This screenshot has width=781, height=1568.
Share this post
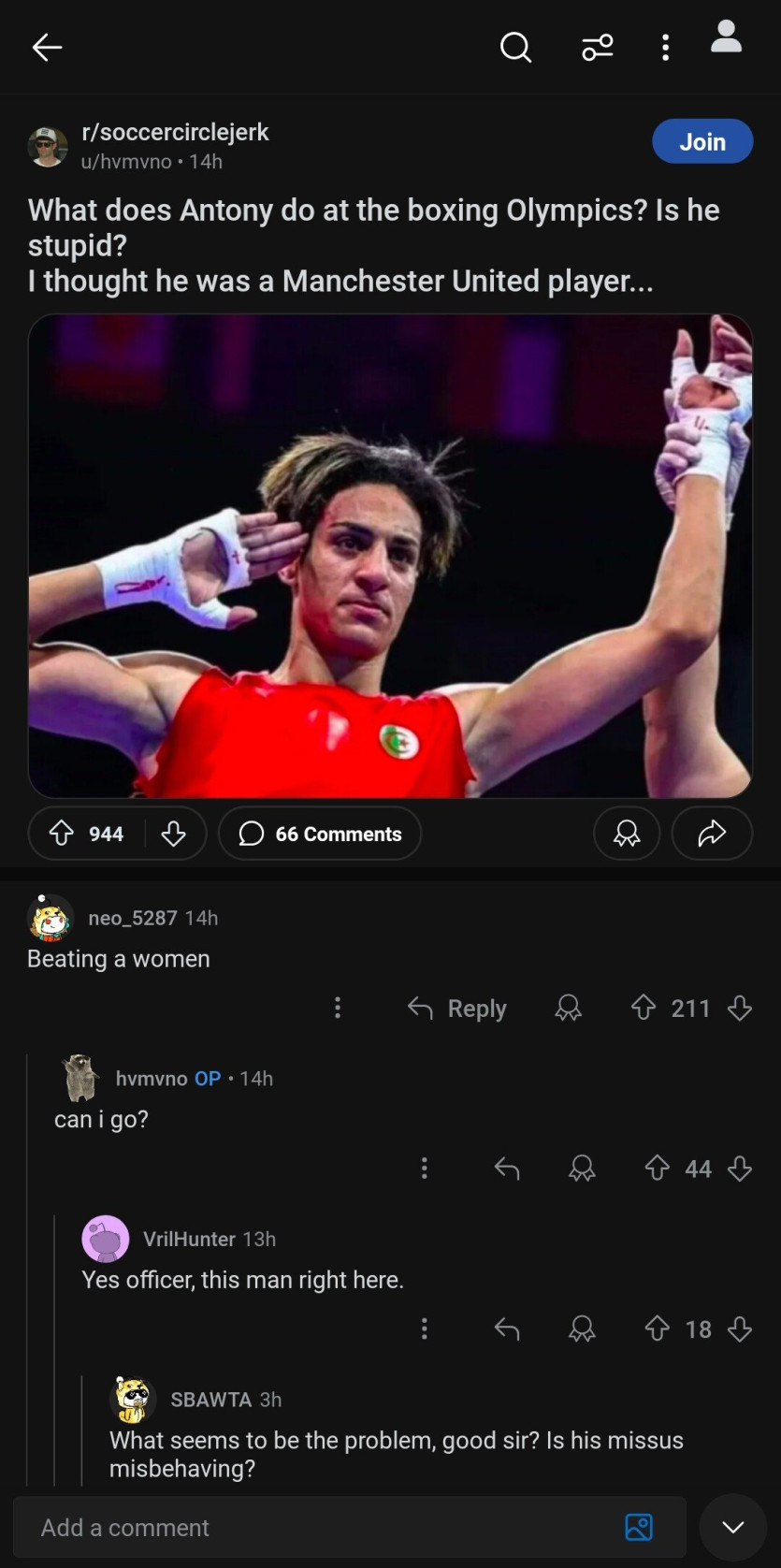coord(712,833)
